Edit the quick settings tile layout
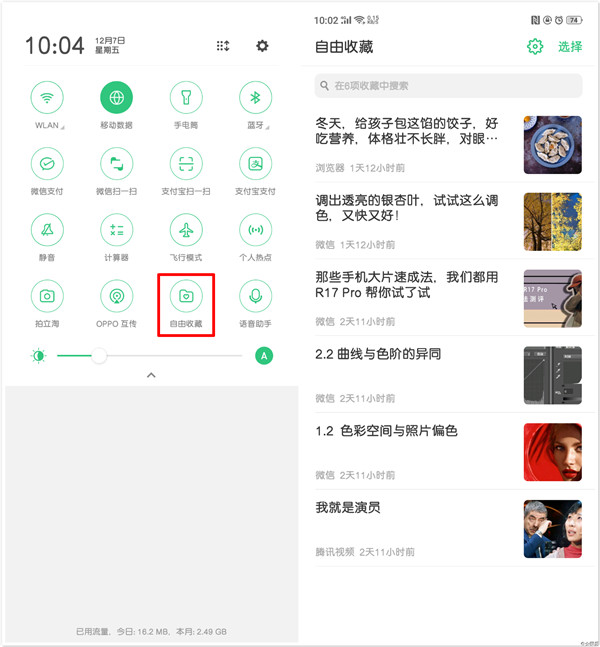 pyautogui.click(x=223, y=46)
